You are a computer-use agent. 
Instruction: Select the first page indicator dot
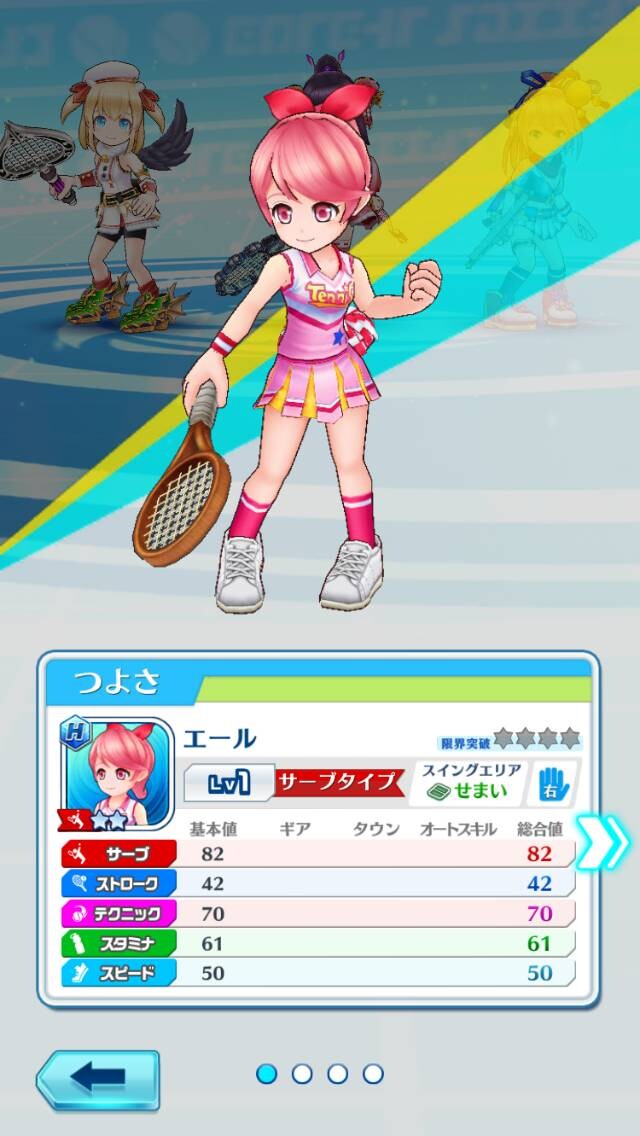tap(267, 1074)
